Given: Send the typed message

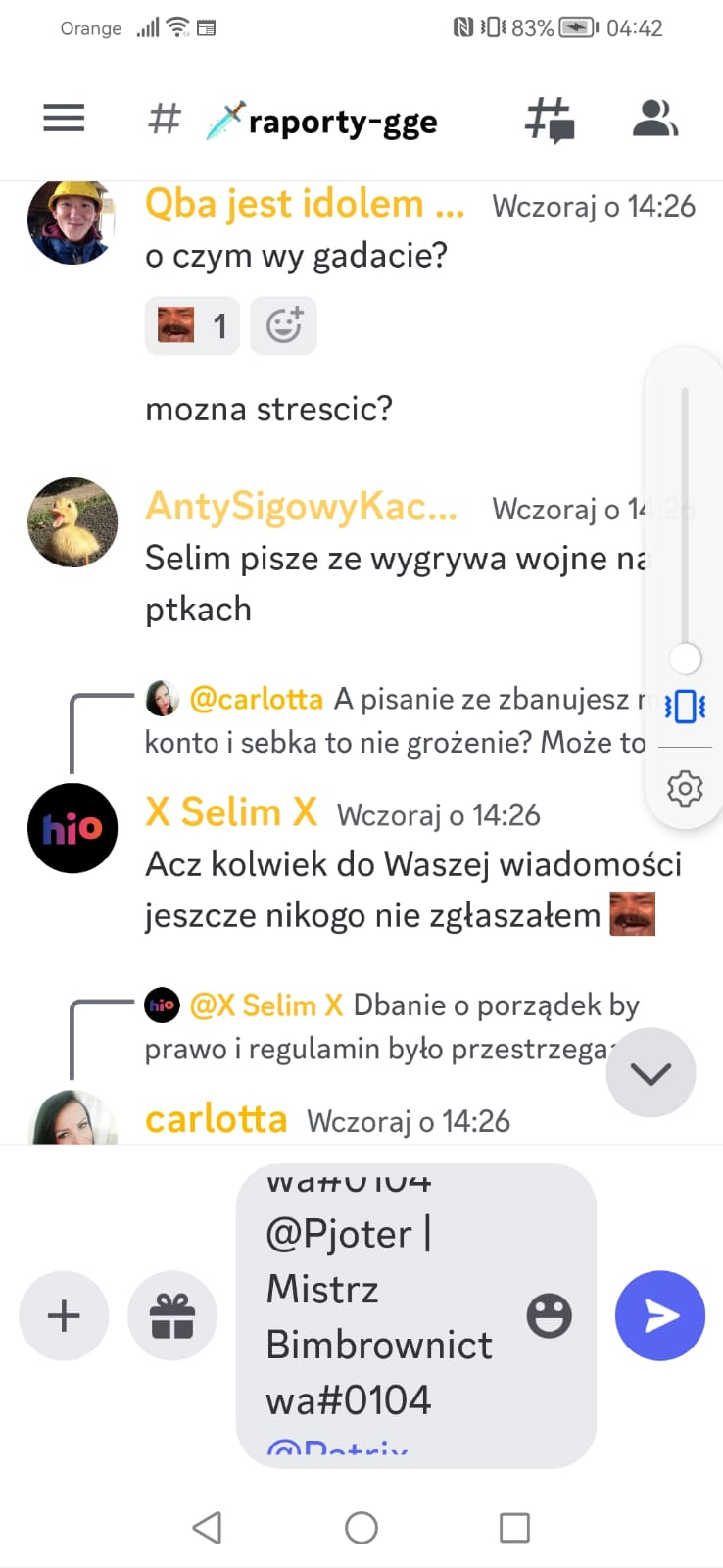Looking at the screenshot, I should point(660,1315).
